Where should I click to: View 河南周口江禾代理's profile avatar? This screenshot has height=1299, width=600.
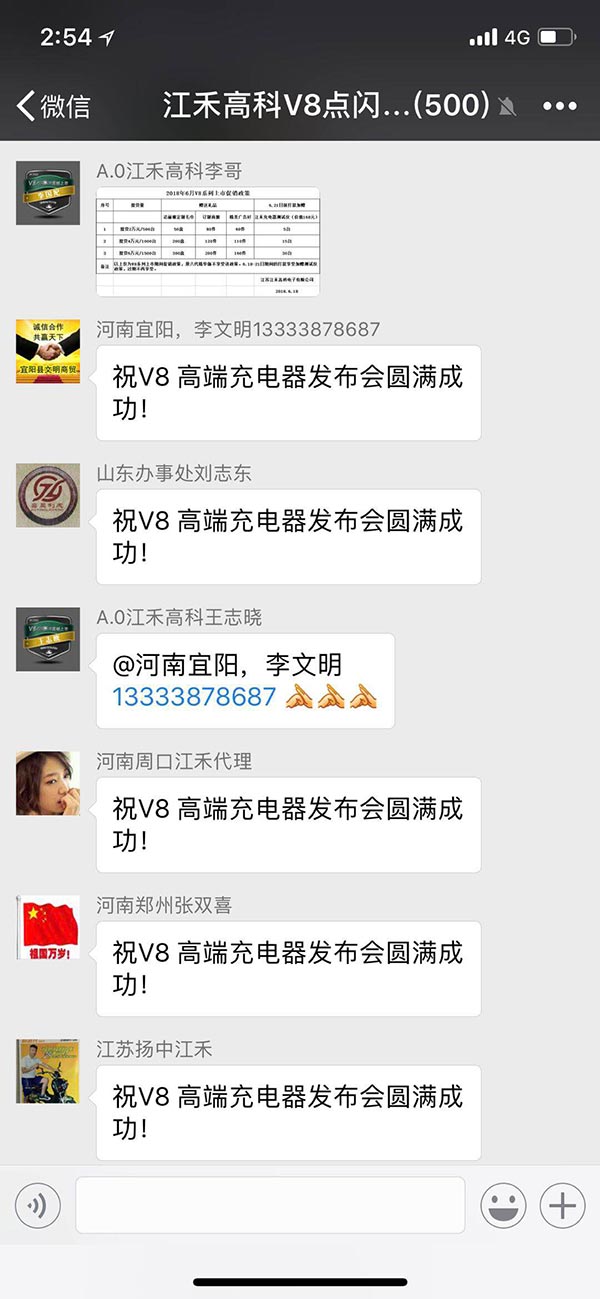[48, 783]
